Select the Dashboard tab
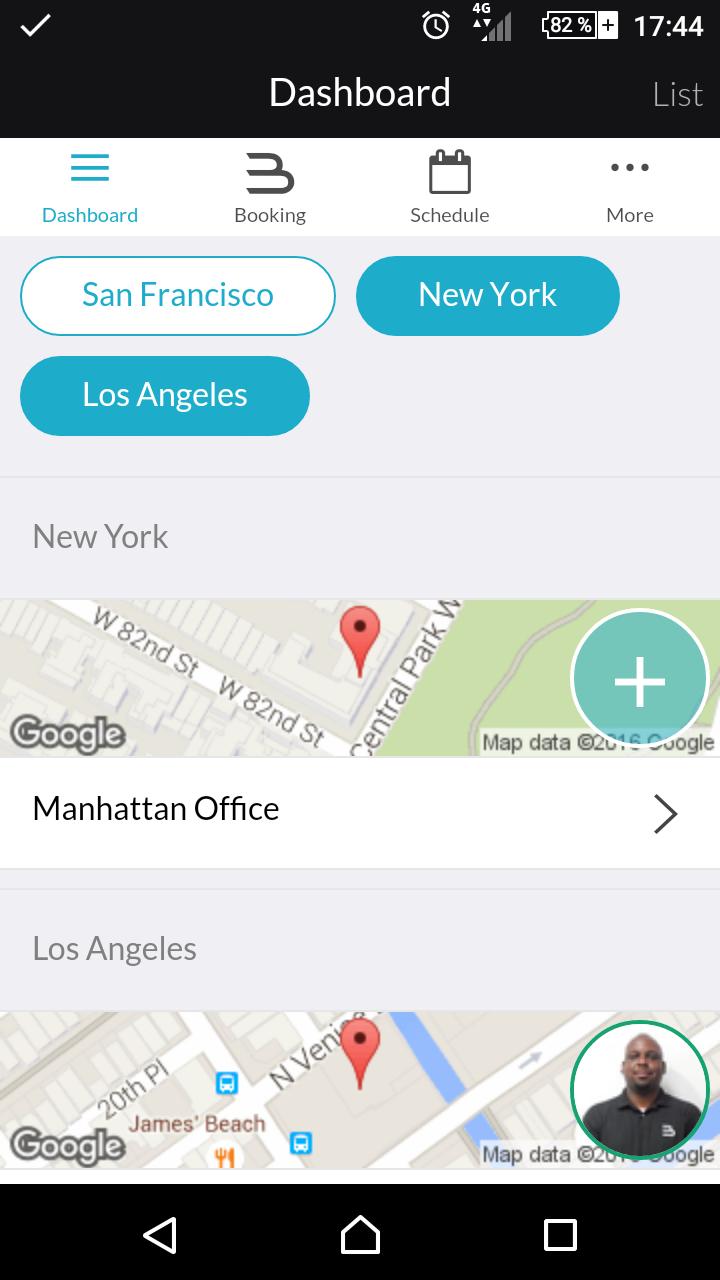This screenshot has height=1280, width=720. 90,188
